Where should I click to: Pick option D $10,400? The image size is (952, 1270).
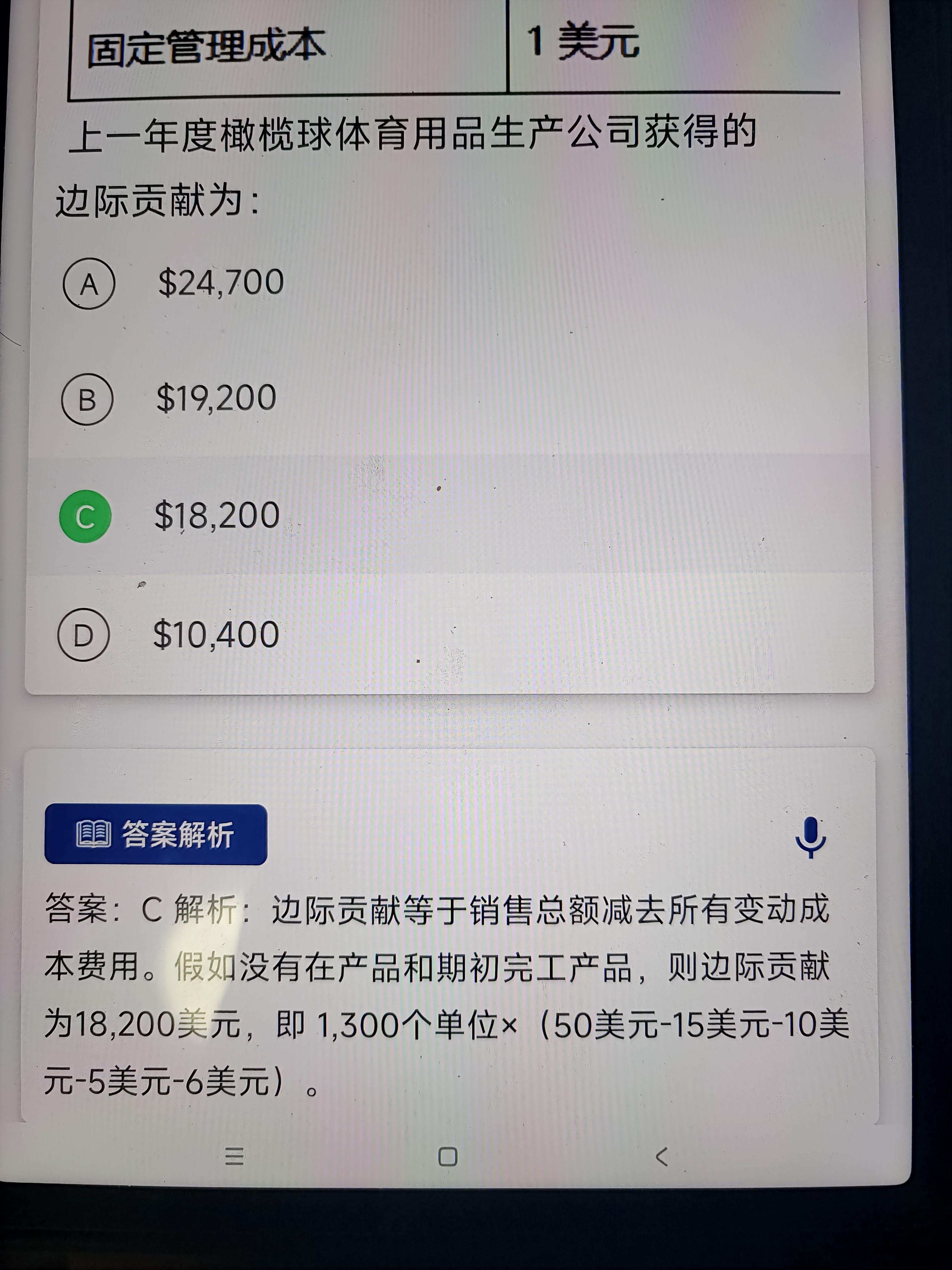[84, 635]
